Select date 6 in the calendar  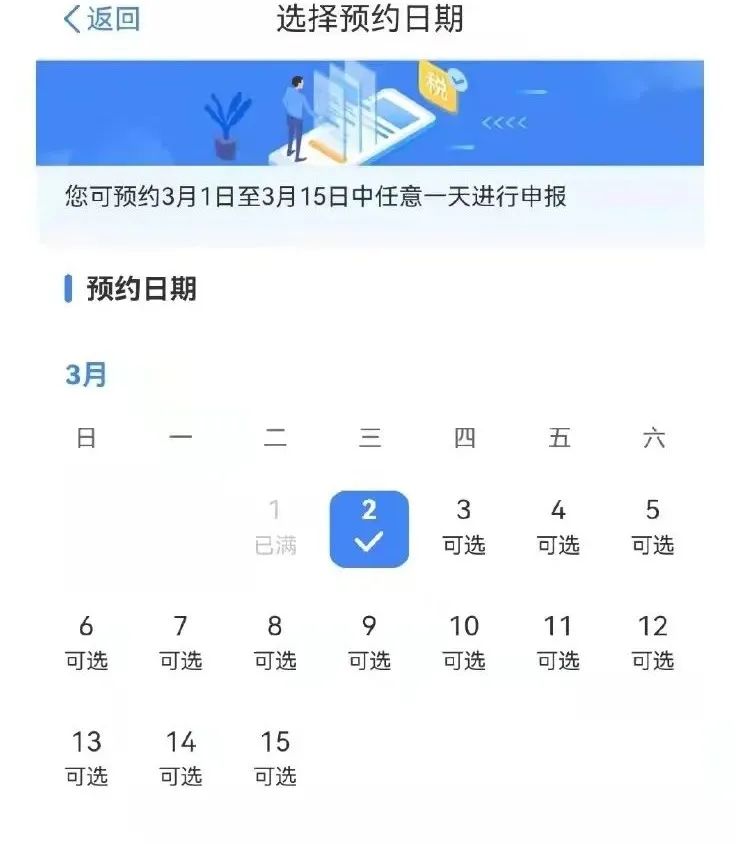86,644
